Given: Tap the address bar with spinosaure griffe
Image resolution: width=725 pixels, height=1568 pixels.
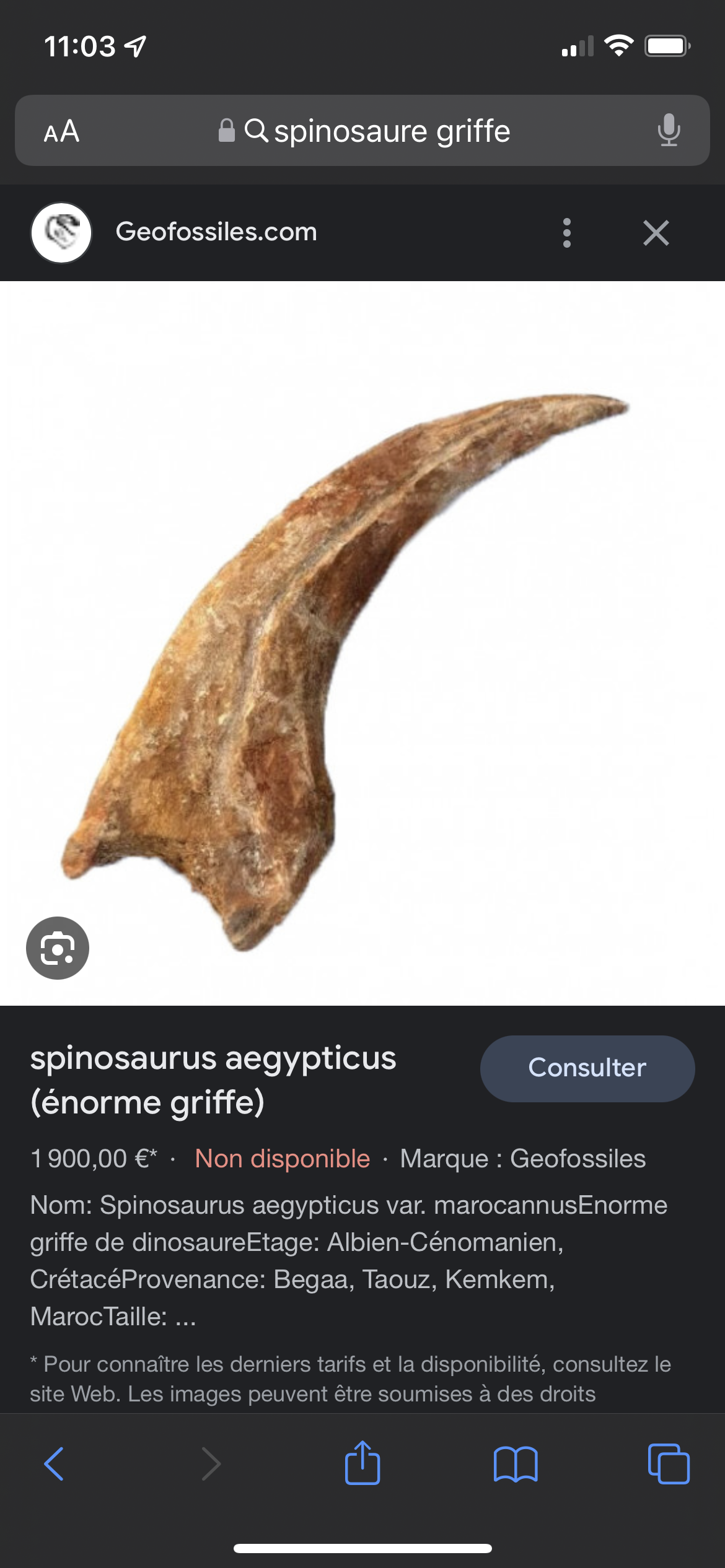Looking at the screenshot, I should click(378, 131).
